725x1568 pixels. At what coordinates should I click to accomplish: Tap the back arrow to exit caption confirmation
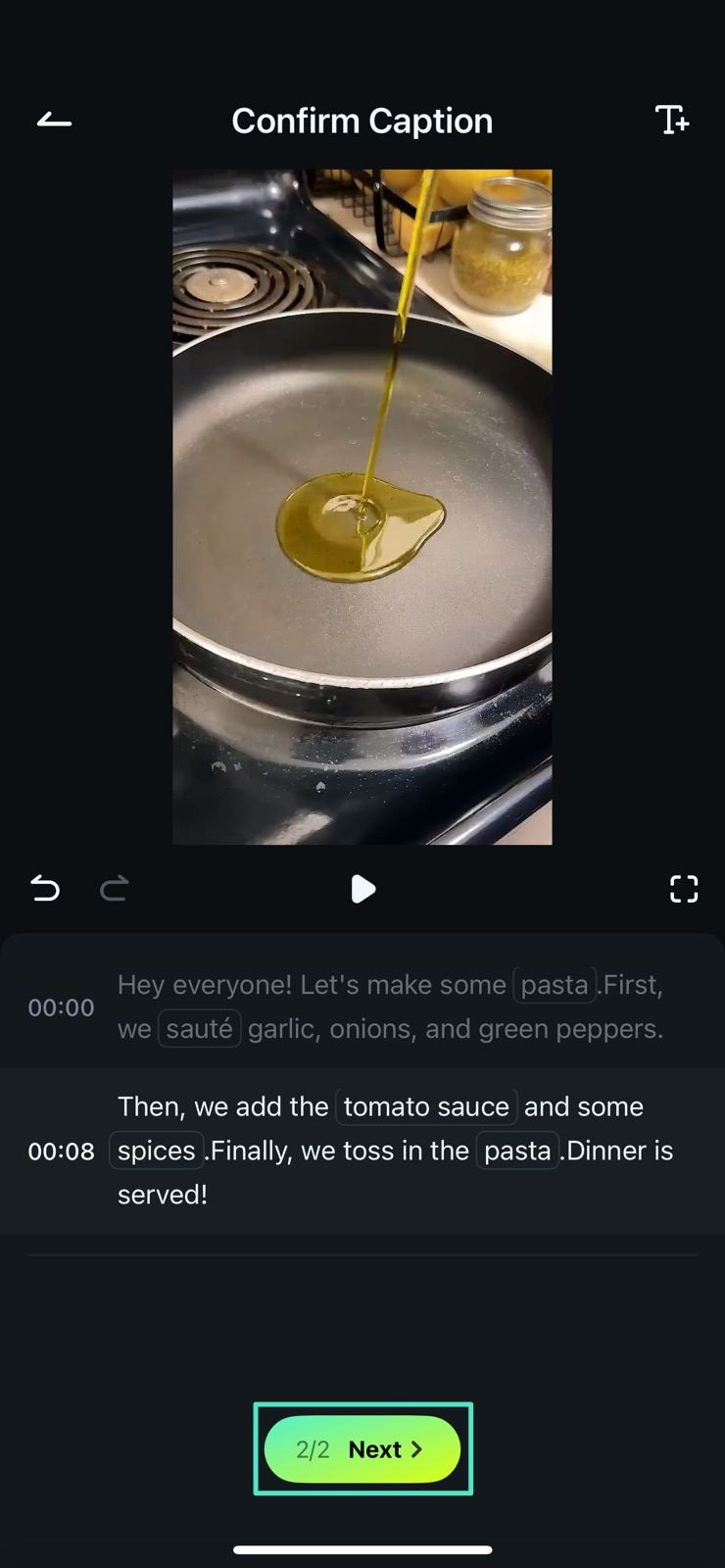pos(54,120)
